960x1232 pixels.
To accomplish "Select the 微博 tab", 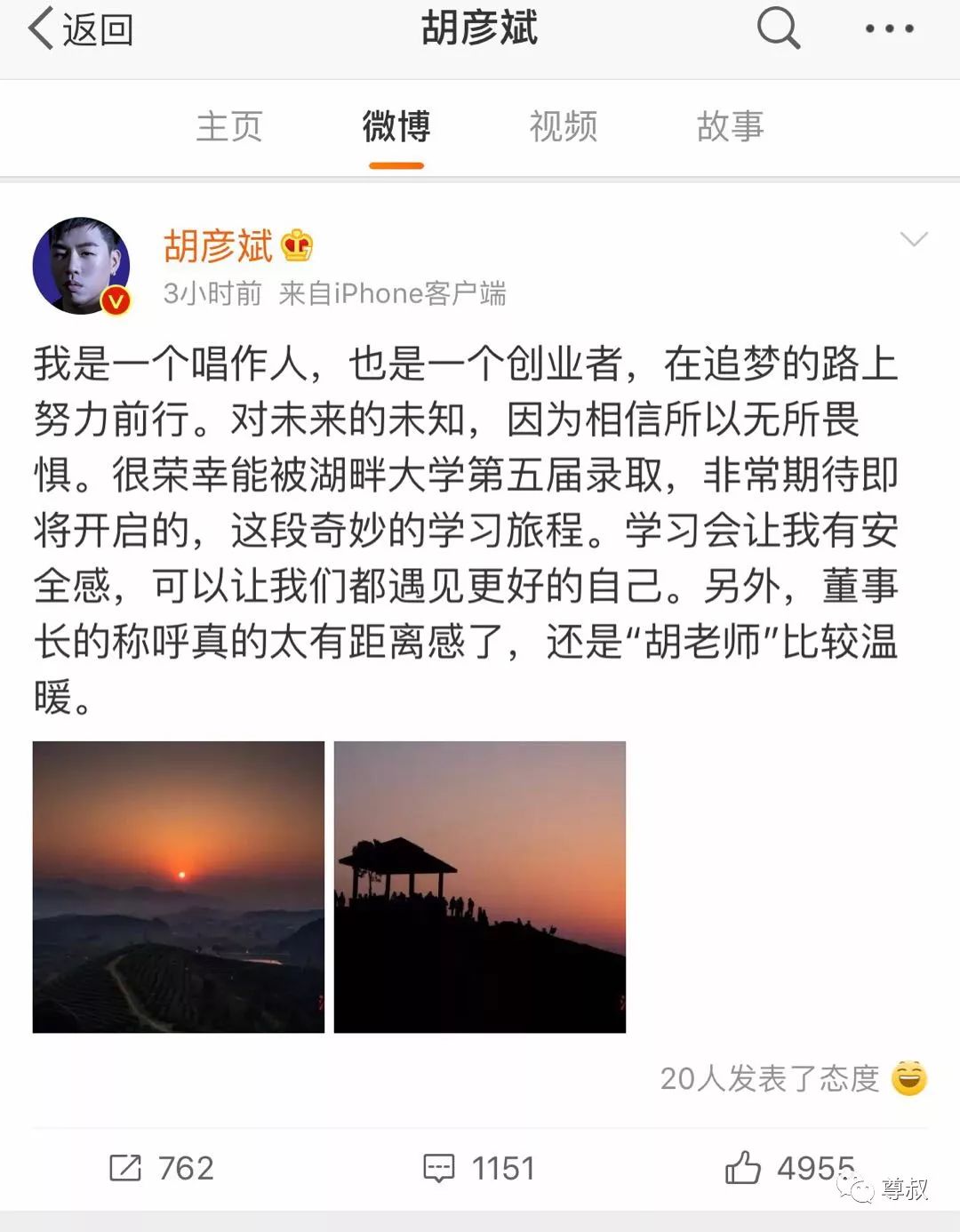I will point(396,127).
